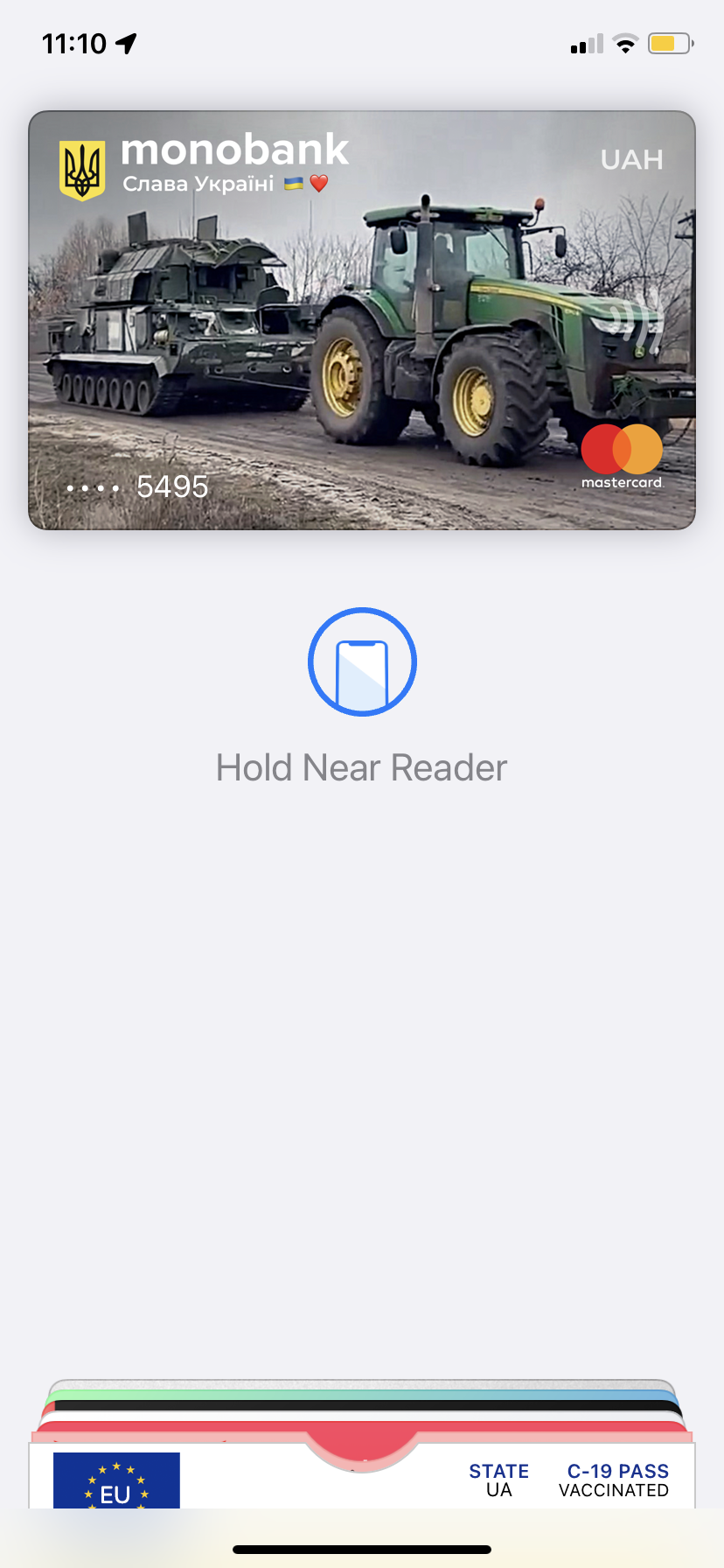Image resolution: width=724 pixels, height=1568 pixels.
Task: Open the monobank card ending 5495
Action: [362, 320]
